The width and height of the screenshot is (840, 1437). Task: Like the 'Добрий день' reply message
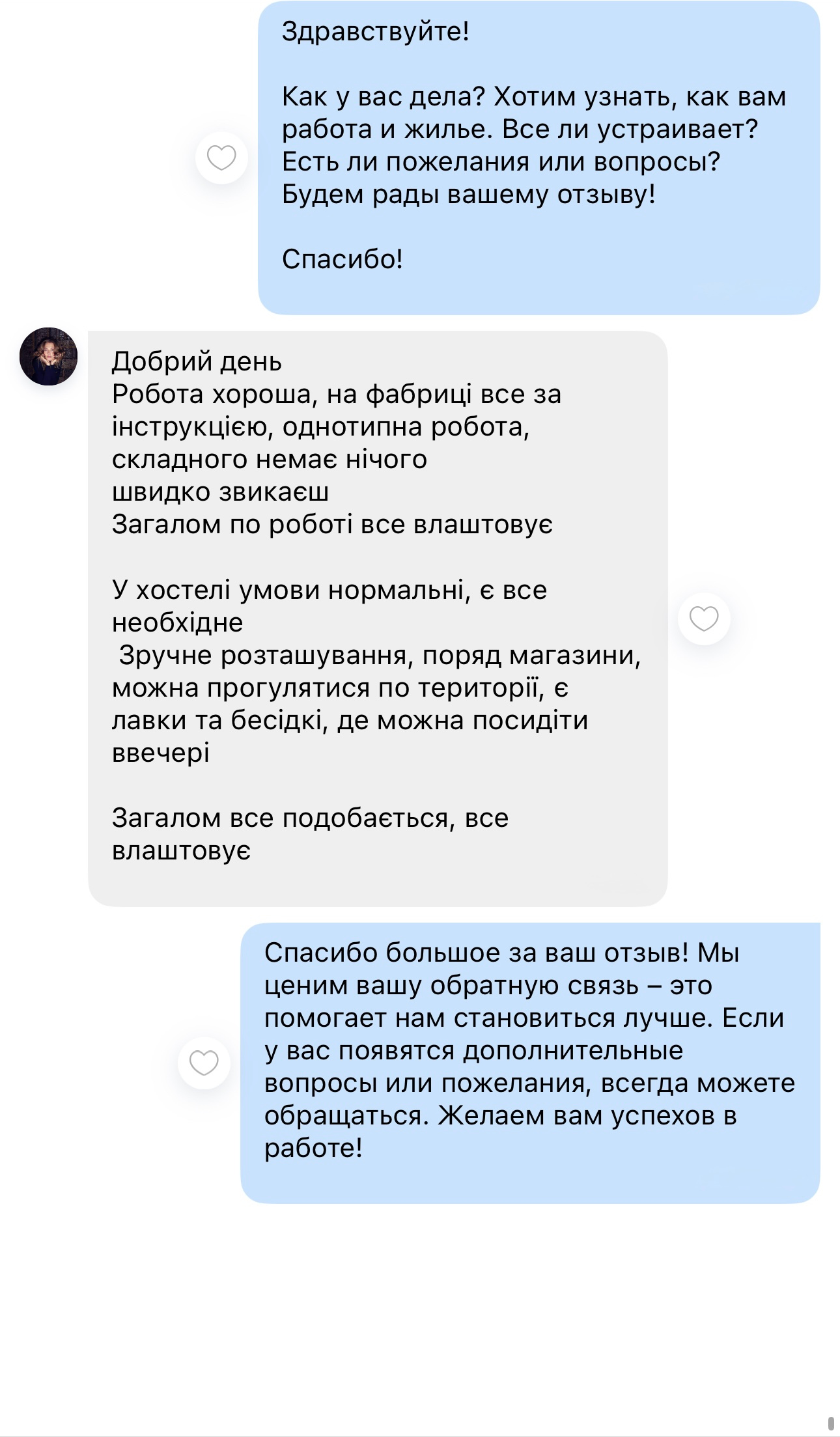pos(704,619)
